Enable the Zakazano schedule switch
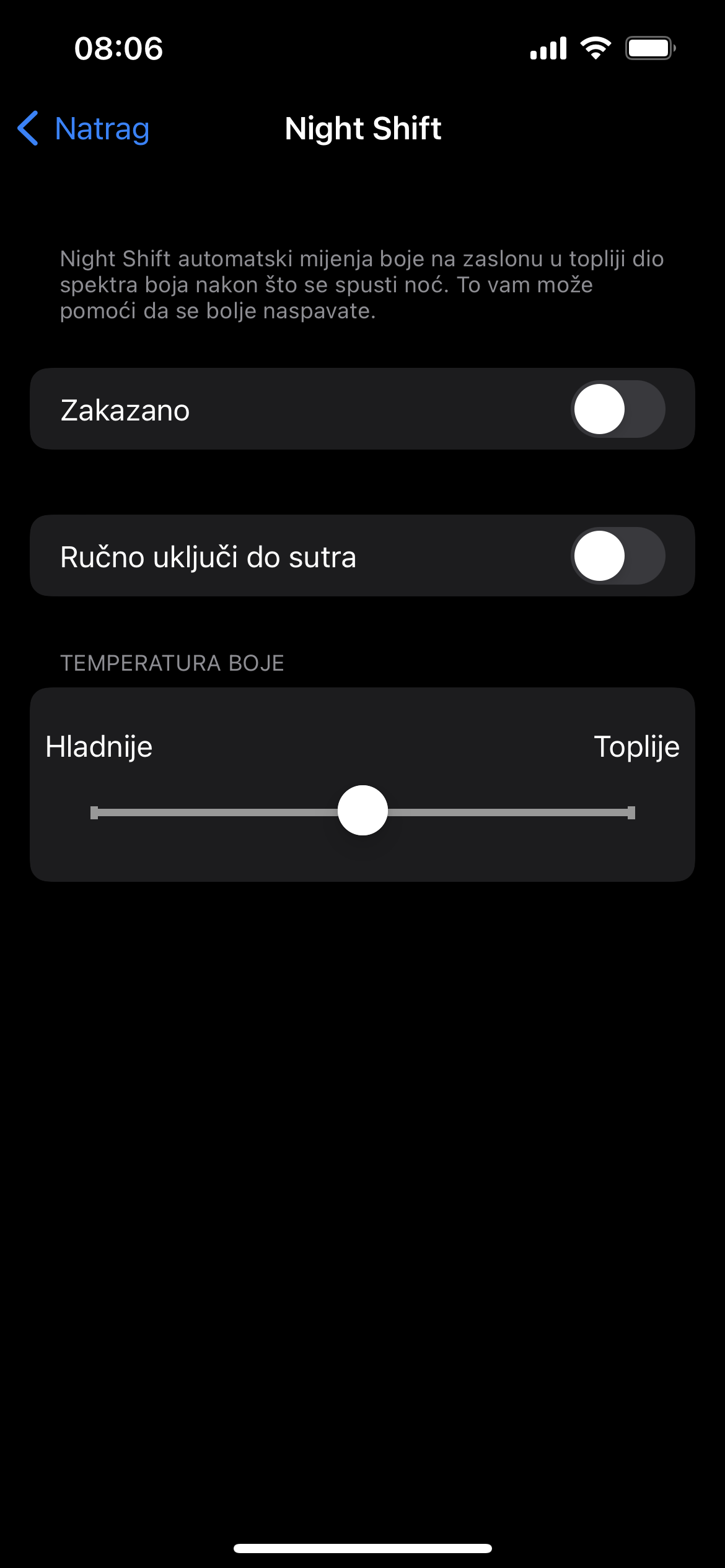Screen dimensions: 725x1568 [x=618, y=409]
